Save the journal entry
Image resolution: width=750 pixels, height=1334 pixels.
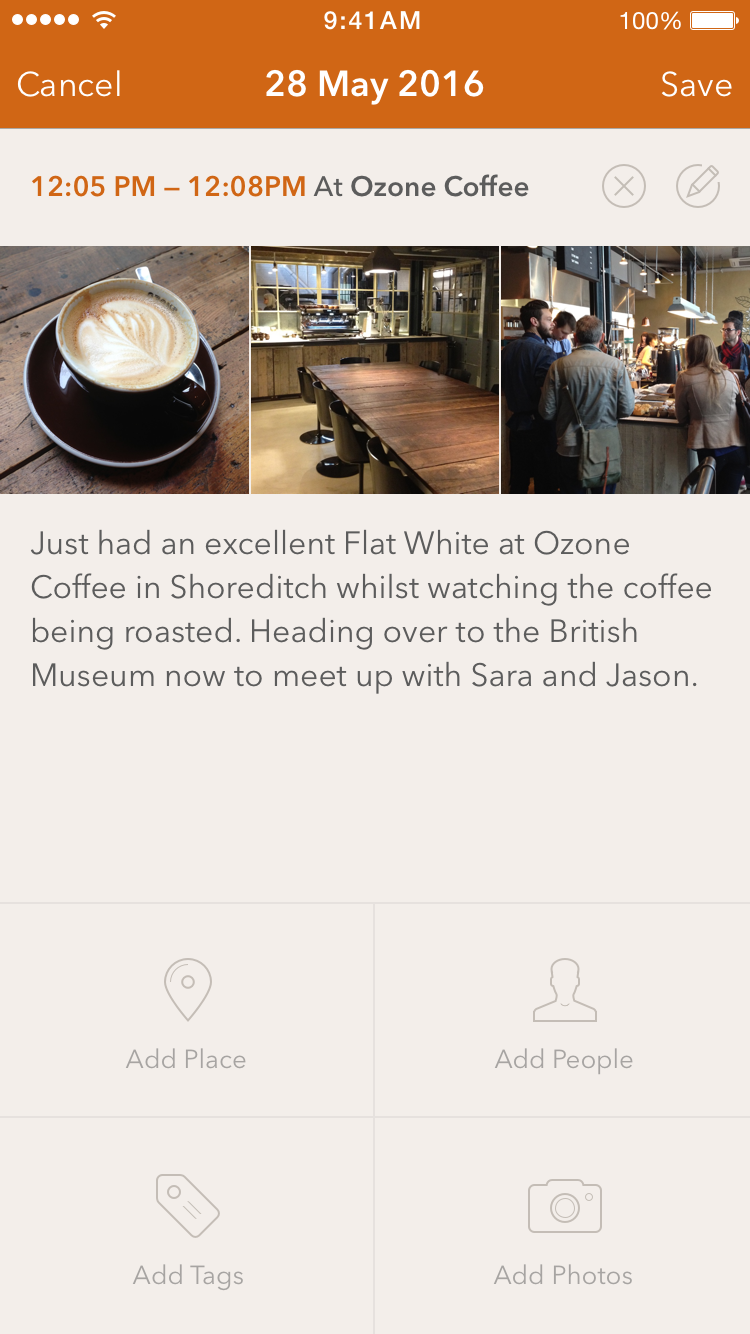click(696, 85)
